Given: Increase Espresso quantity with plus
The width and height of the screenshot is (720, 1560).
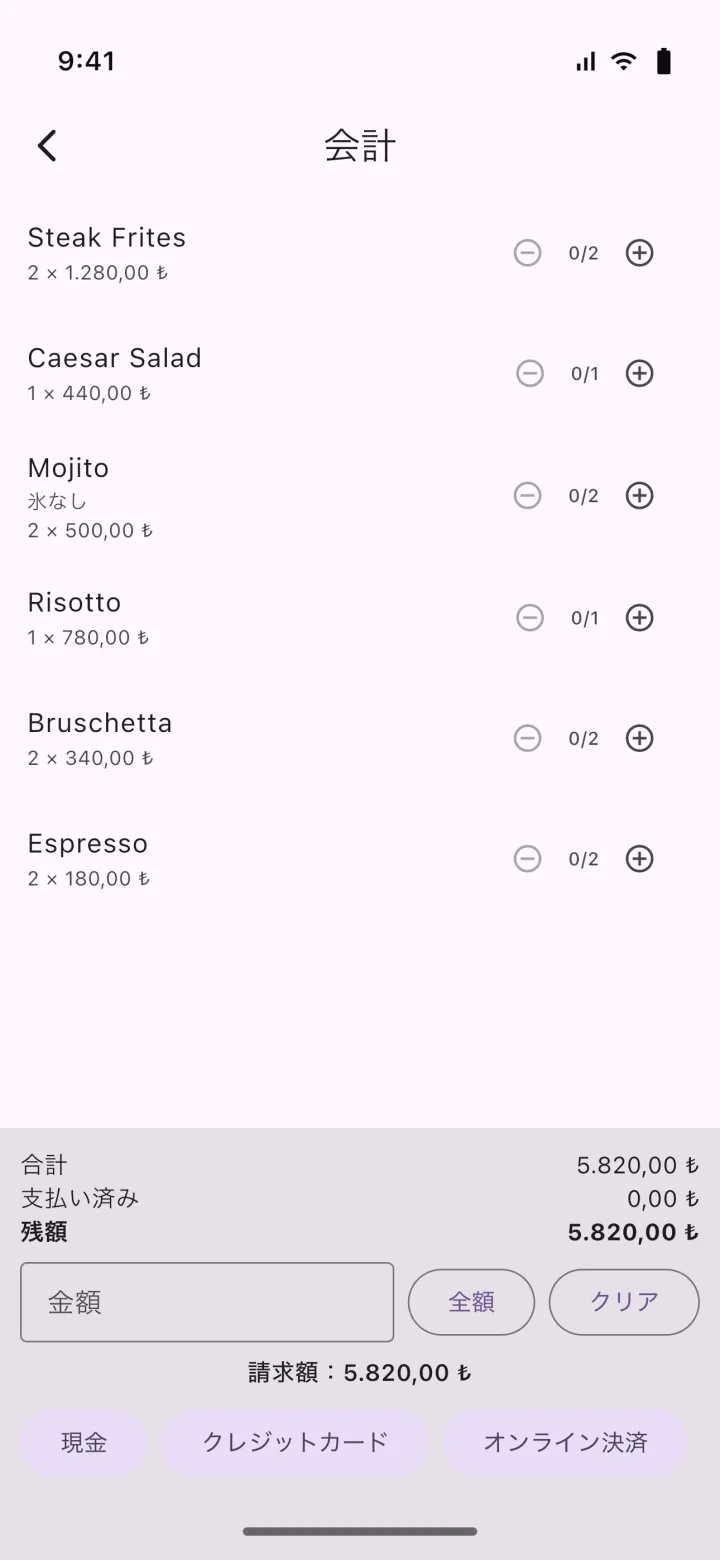Looking at the screenshot, I should [x=639, y=859].
